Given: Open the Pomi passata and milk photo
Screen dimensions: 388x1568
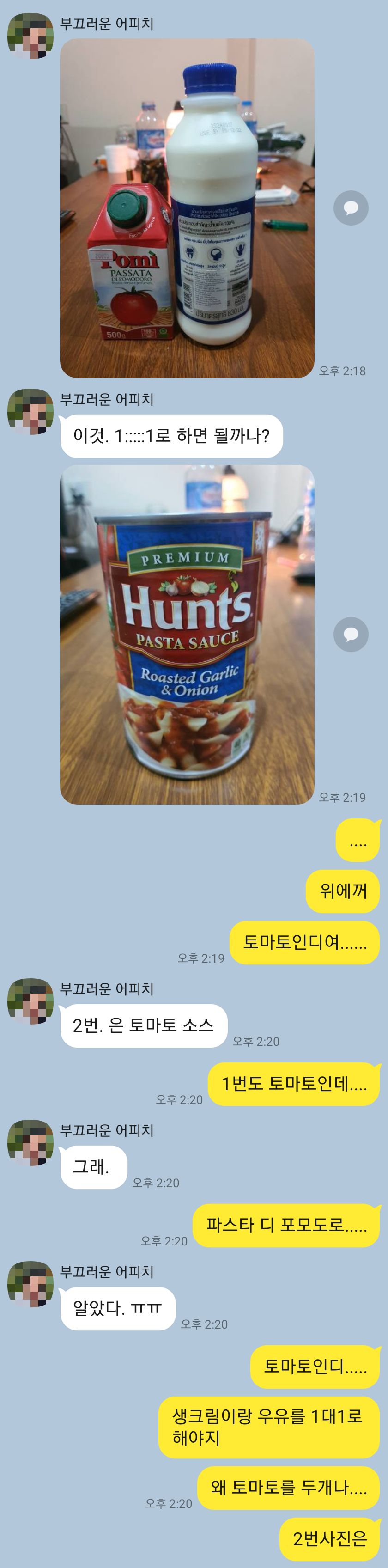Looking at the screenshot, I should (187, 207).
